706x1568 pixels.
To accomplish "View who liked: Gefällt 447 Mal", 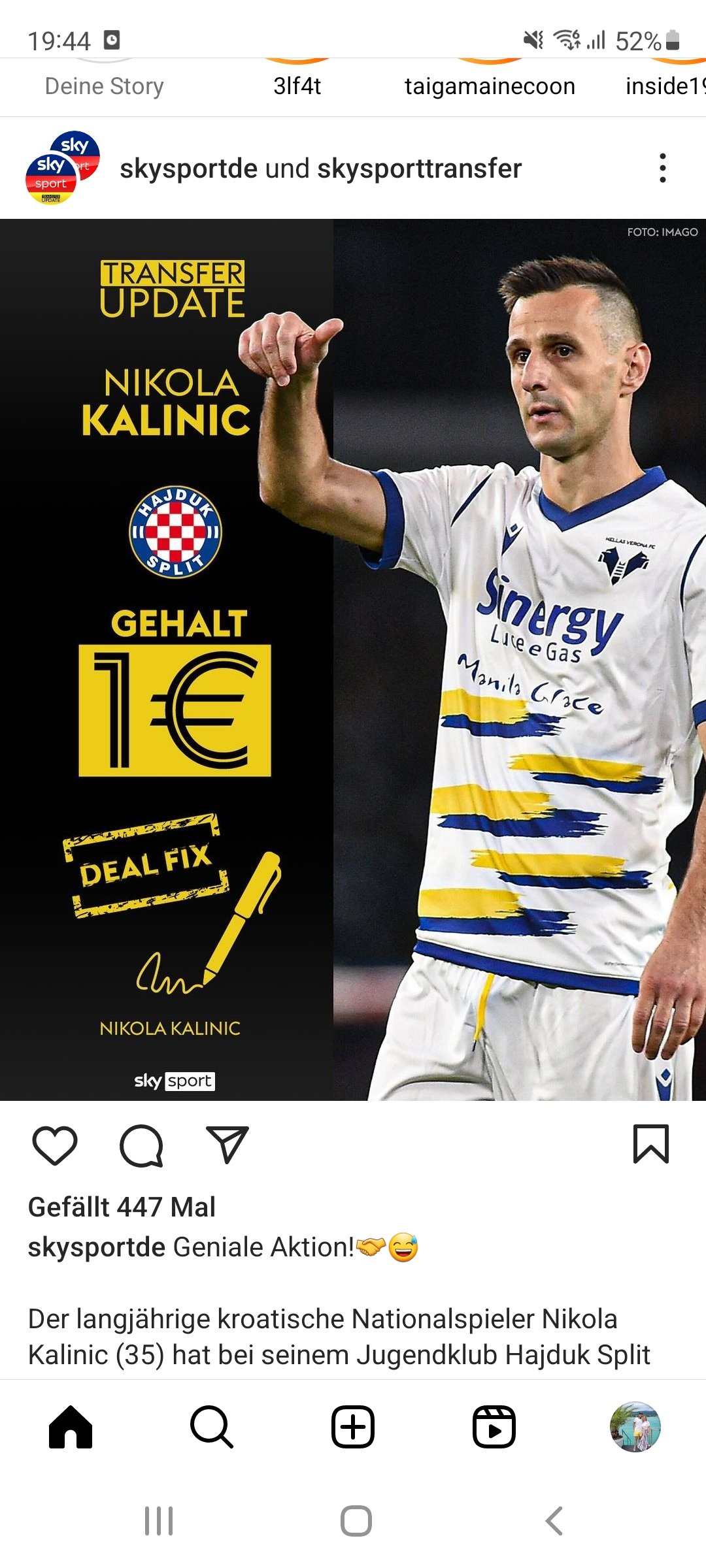I will point(122,1207).
